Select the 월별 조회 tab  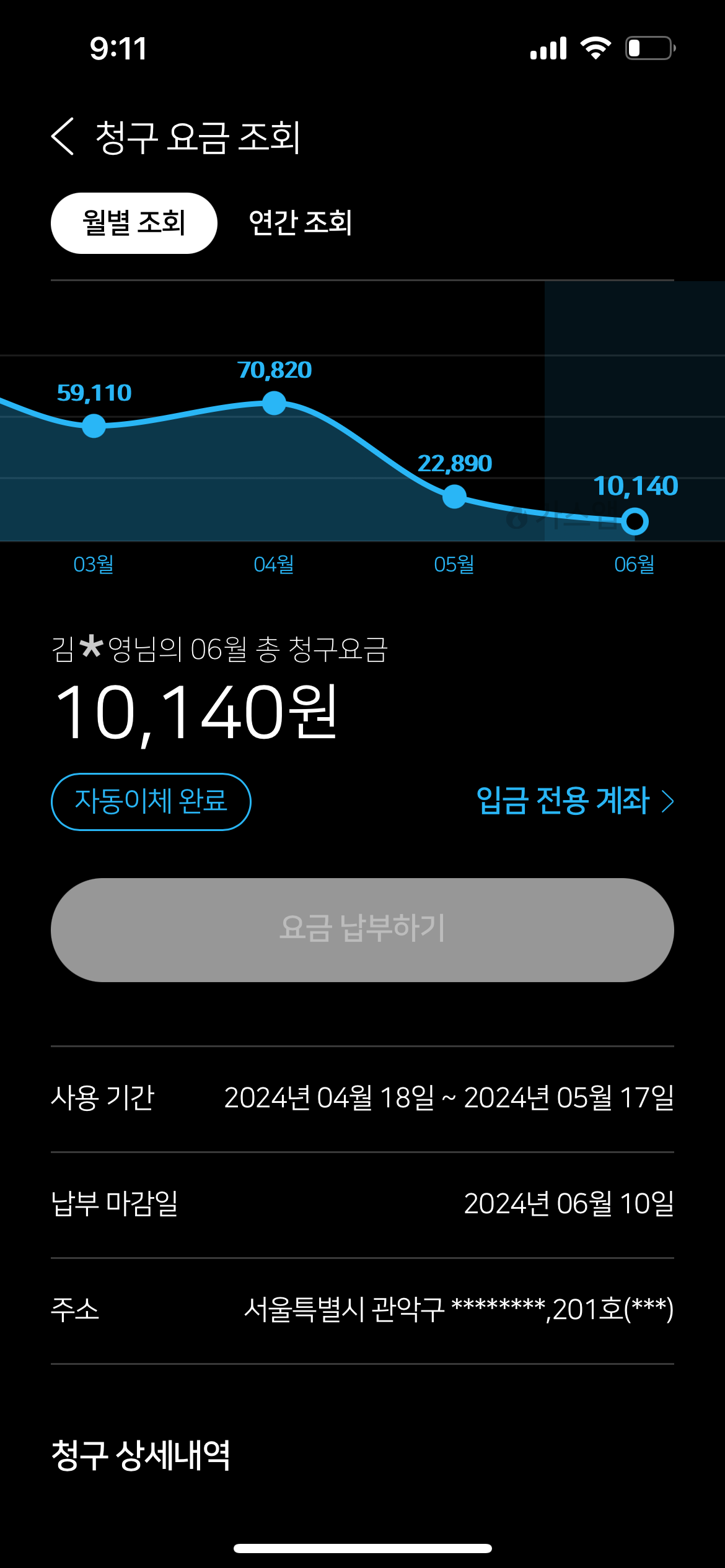(134, 223)
